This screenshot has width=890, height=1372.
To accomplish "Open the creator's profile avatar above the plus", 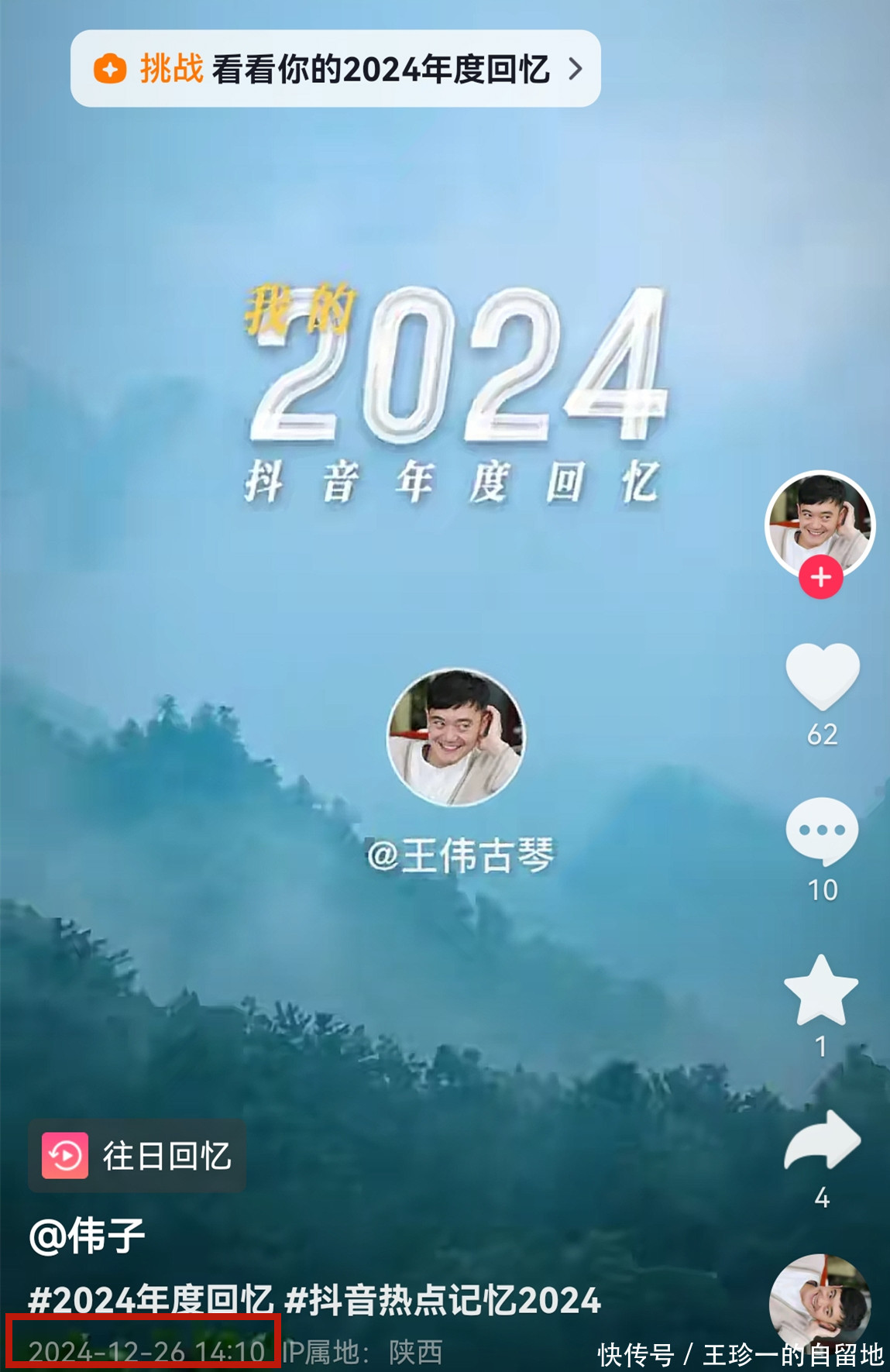I will pyautogui.click(x=820, y=521).
